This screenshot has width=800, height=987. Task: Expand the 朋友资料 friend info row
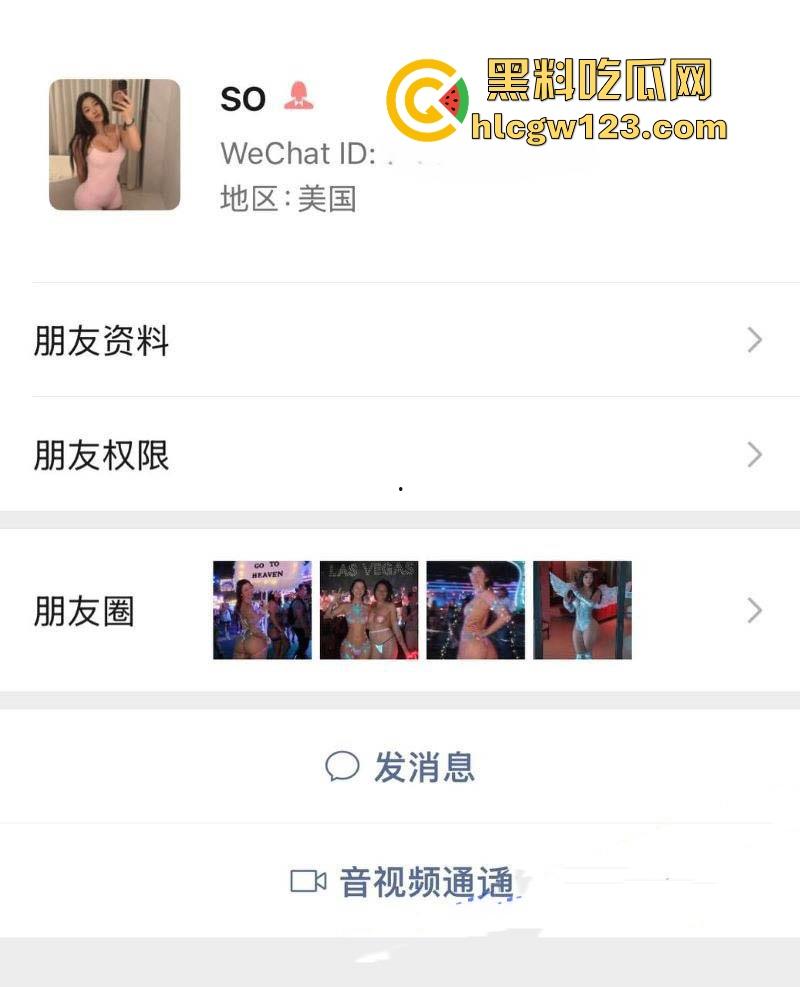tap(103, 341)
